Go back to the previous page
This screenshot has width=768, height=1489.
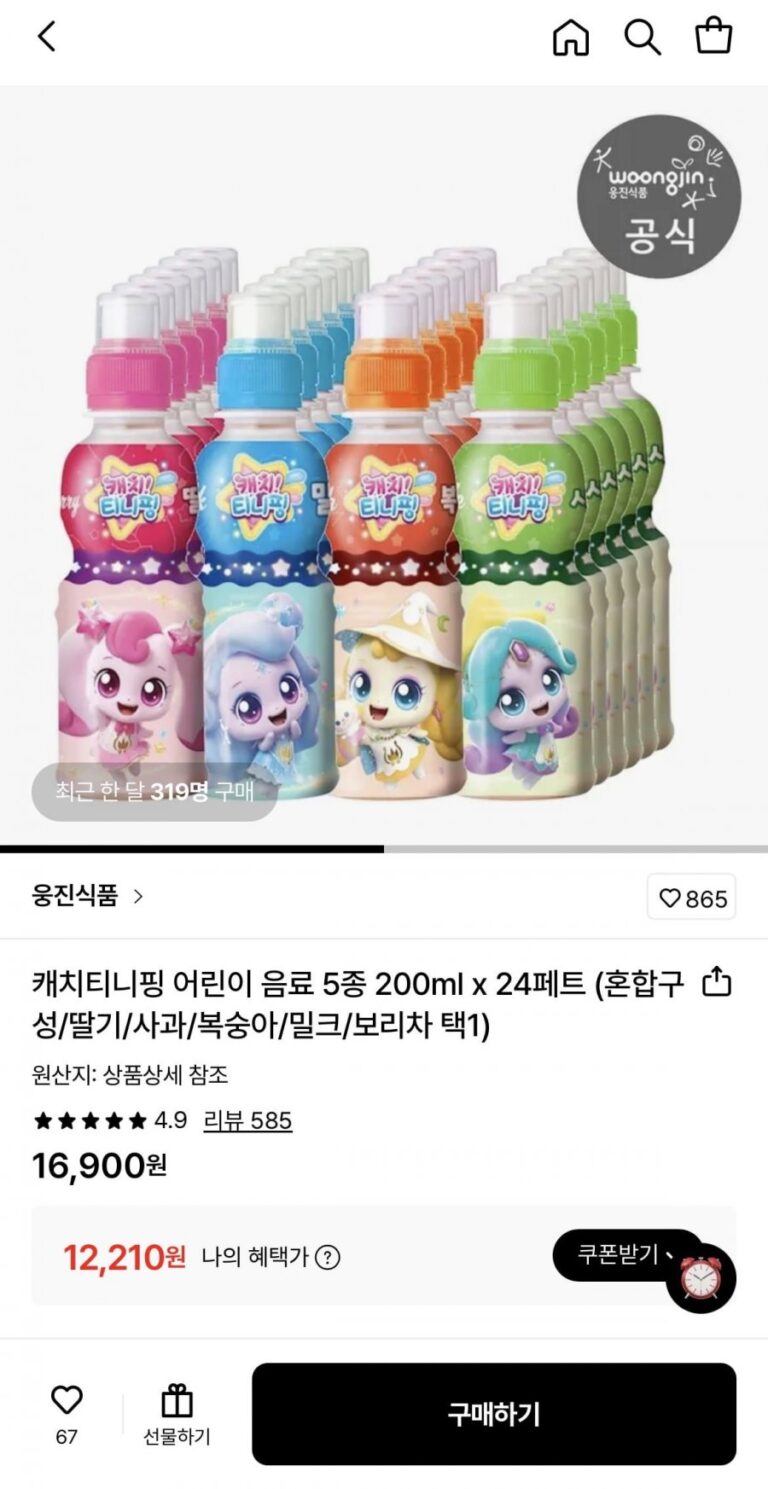click(47, 37)
